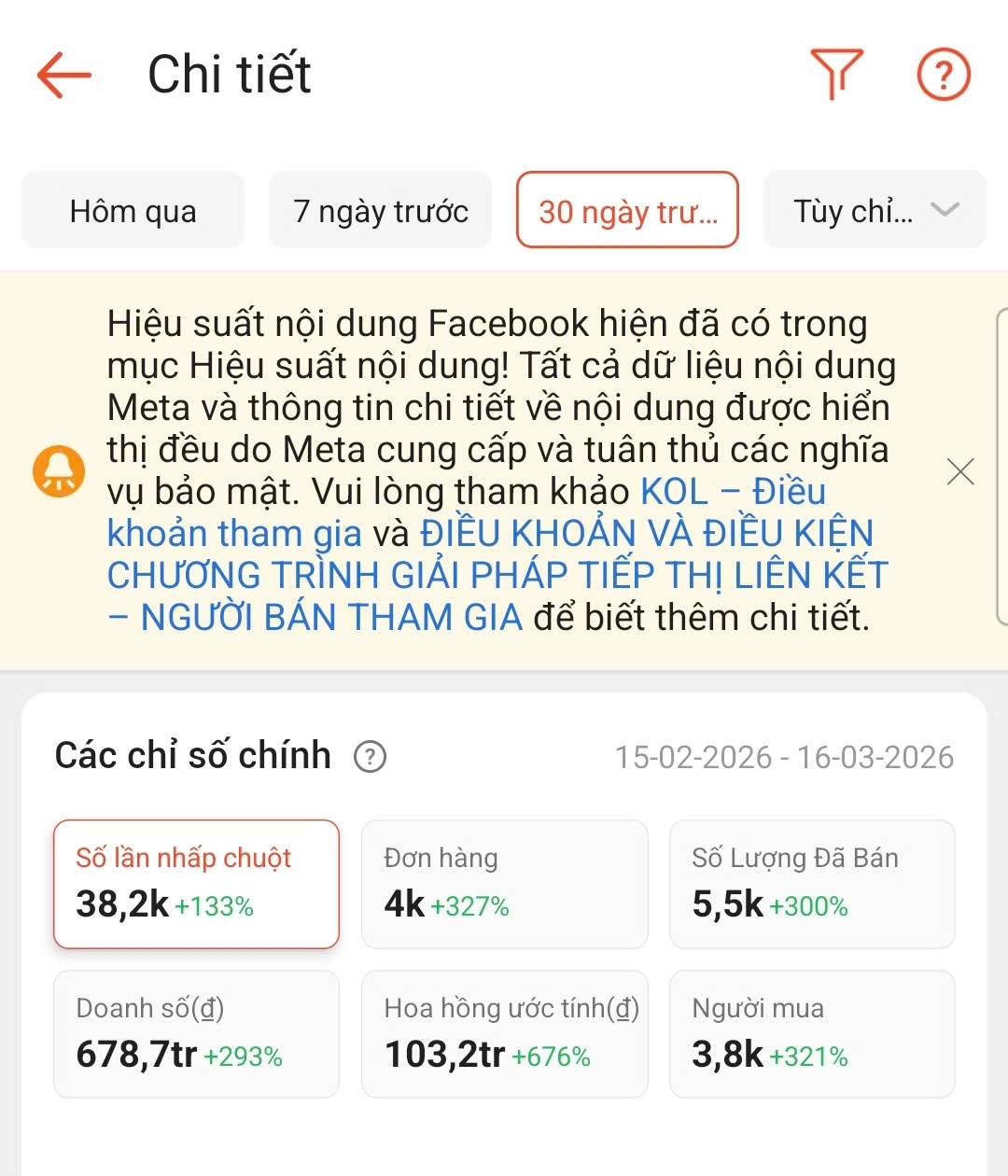Open the filter icon at top right
Image resolution: width=1008 pixels, height=1176 pixels.
coord(837,73)
